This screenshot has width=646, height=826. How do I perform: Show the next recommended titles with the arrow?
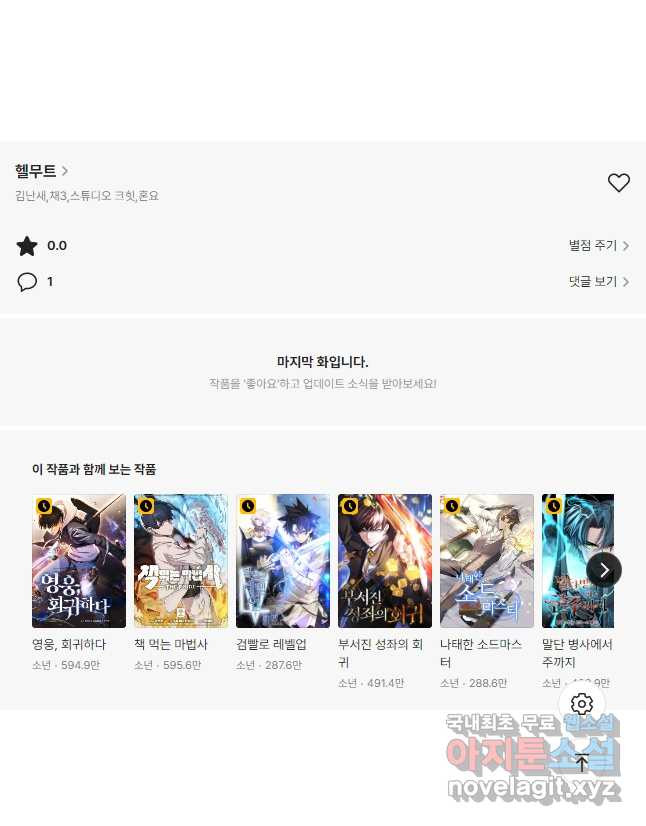click(x=604, y=570)
